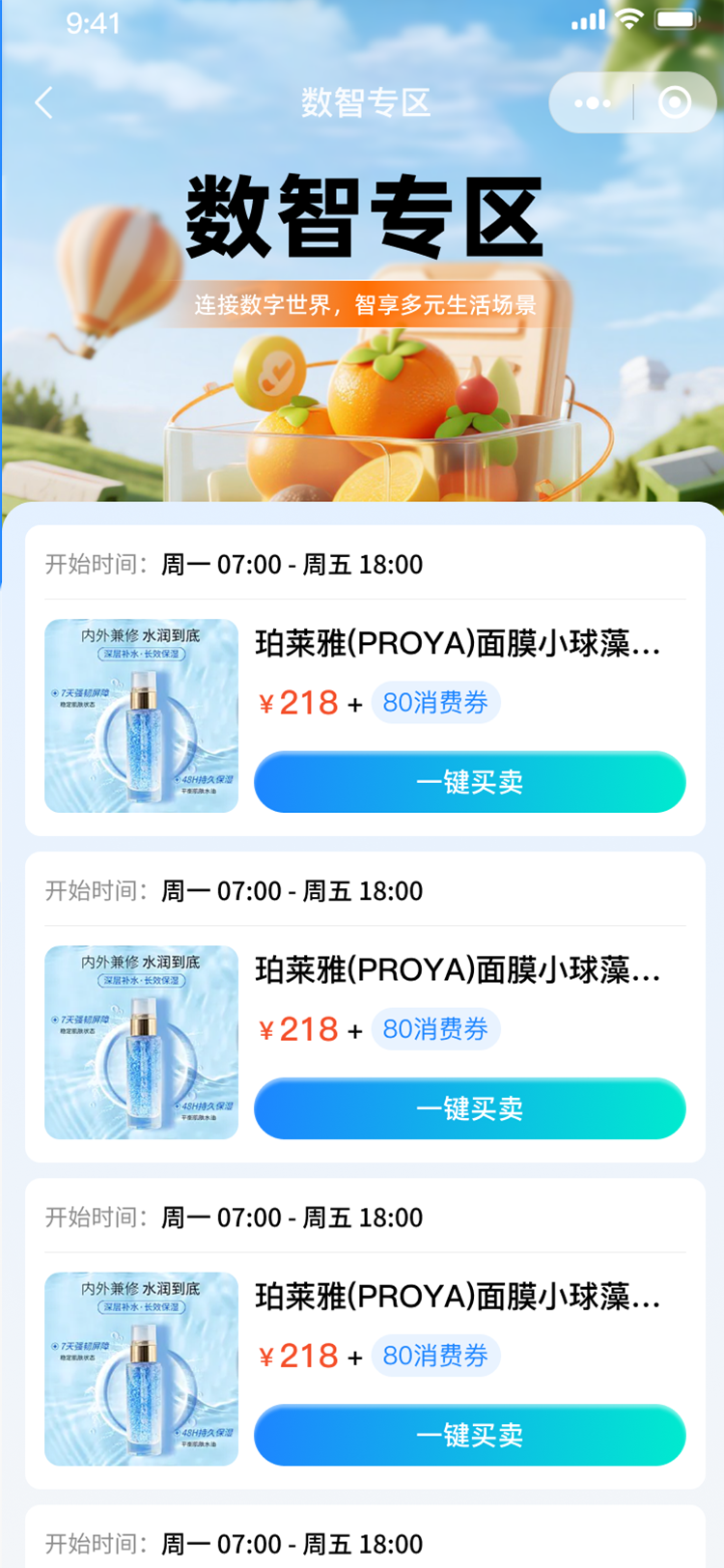
Task: Tap 一键买卖 on the second PROYA card
Action: tap(469, 1108)
